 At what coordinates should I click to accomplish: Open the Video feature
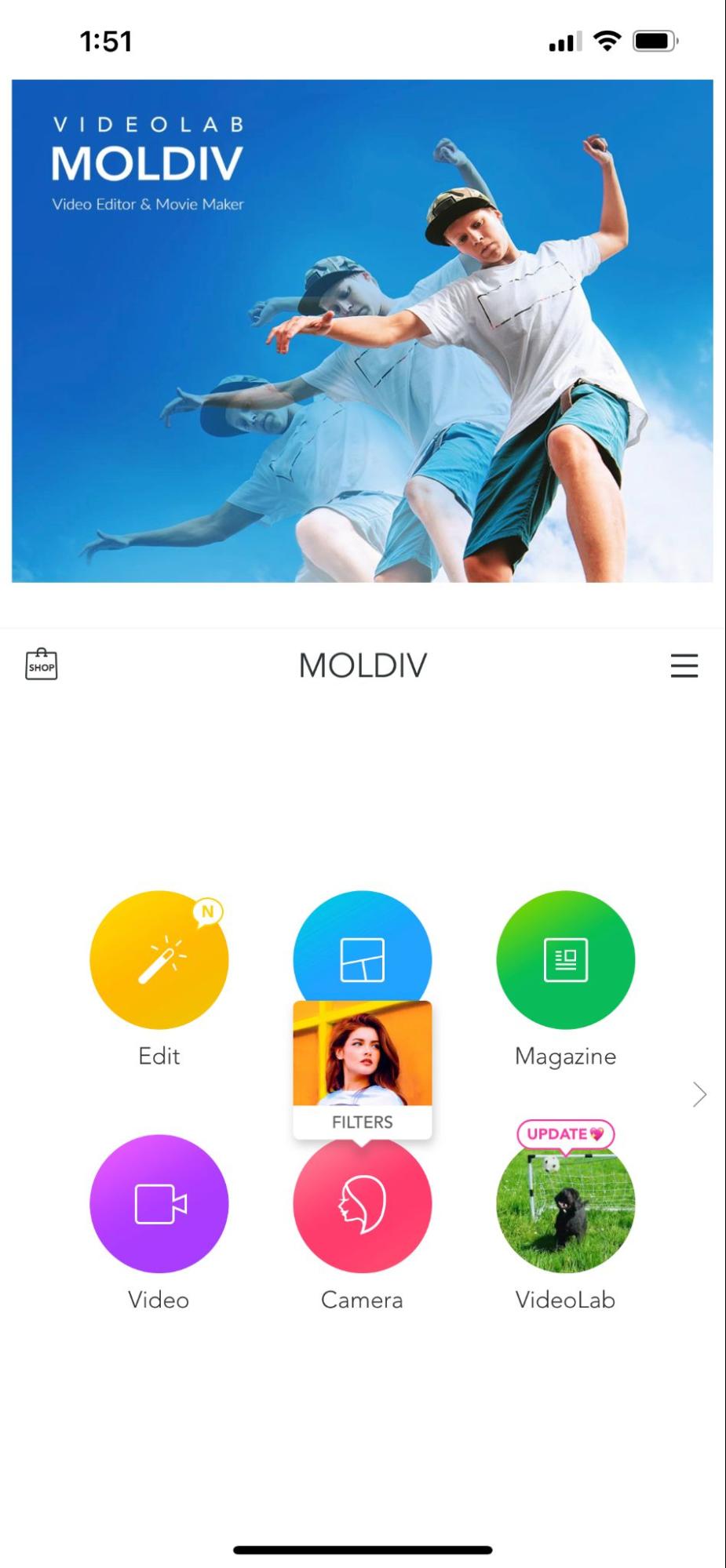click(159, 1203)
